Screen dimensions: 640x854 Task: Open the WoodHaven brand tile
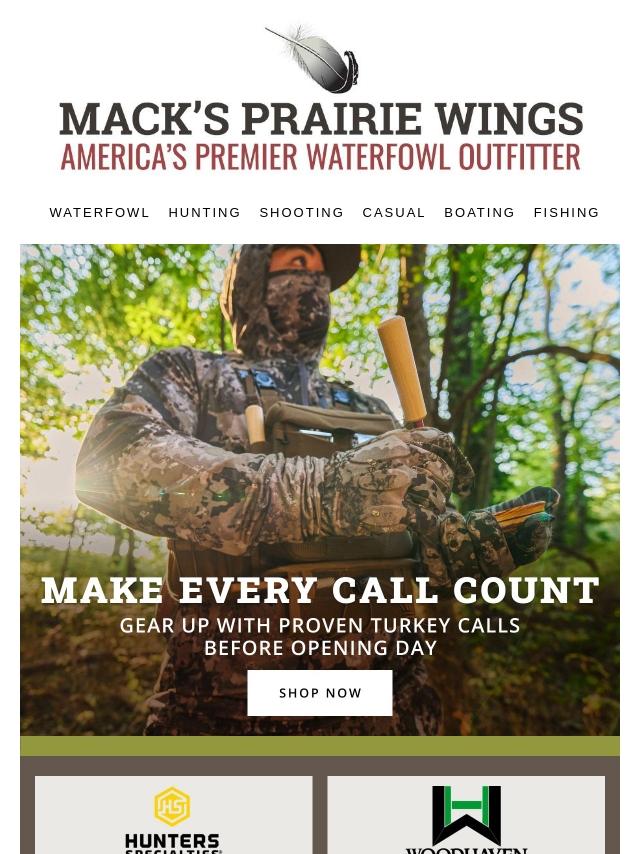[x=466, y=816]
